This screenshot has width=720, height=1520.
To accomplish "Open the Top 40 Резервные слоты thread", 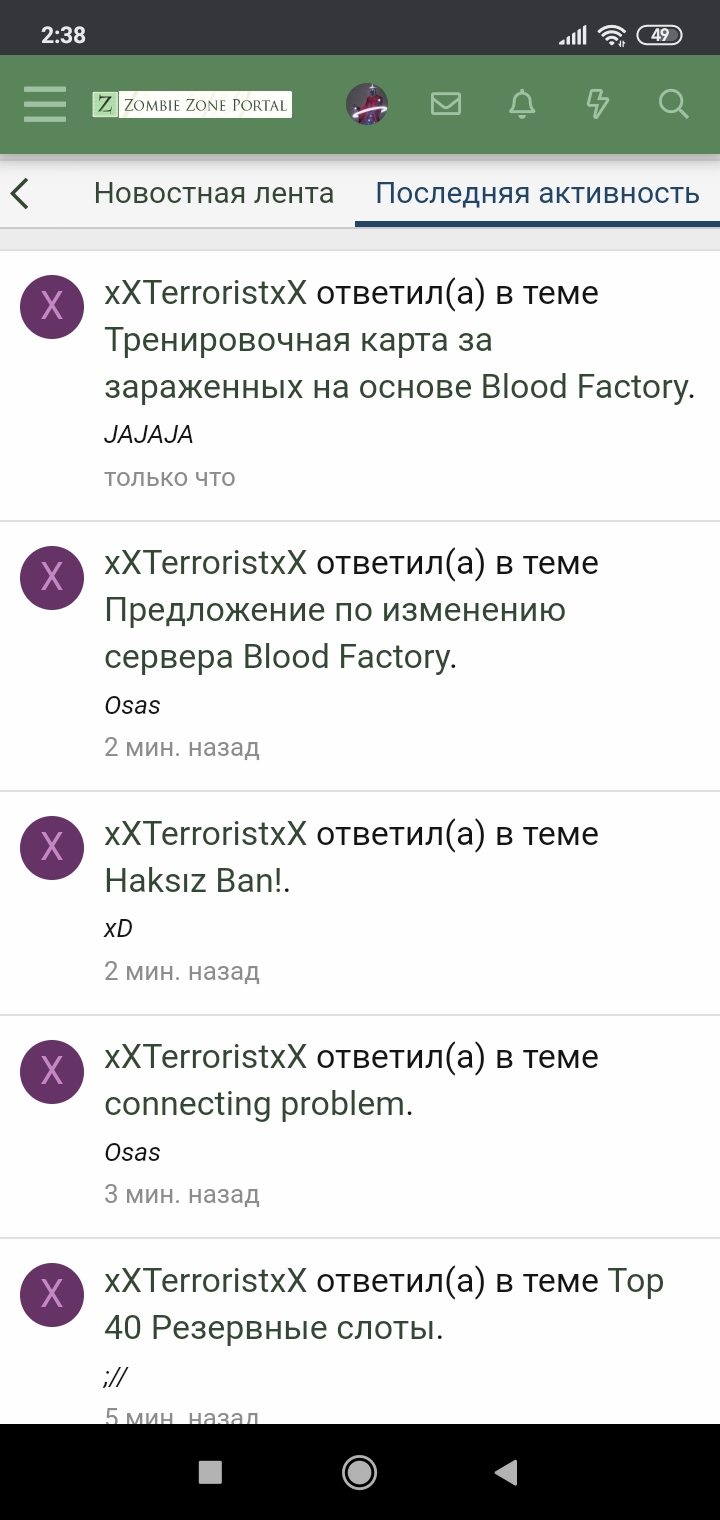I will pyautogui.click(x=272, y=1328).
